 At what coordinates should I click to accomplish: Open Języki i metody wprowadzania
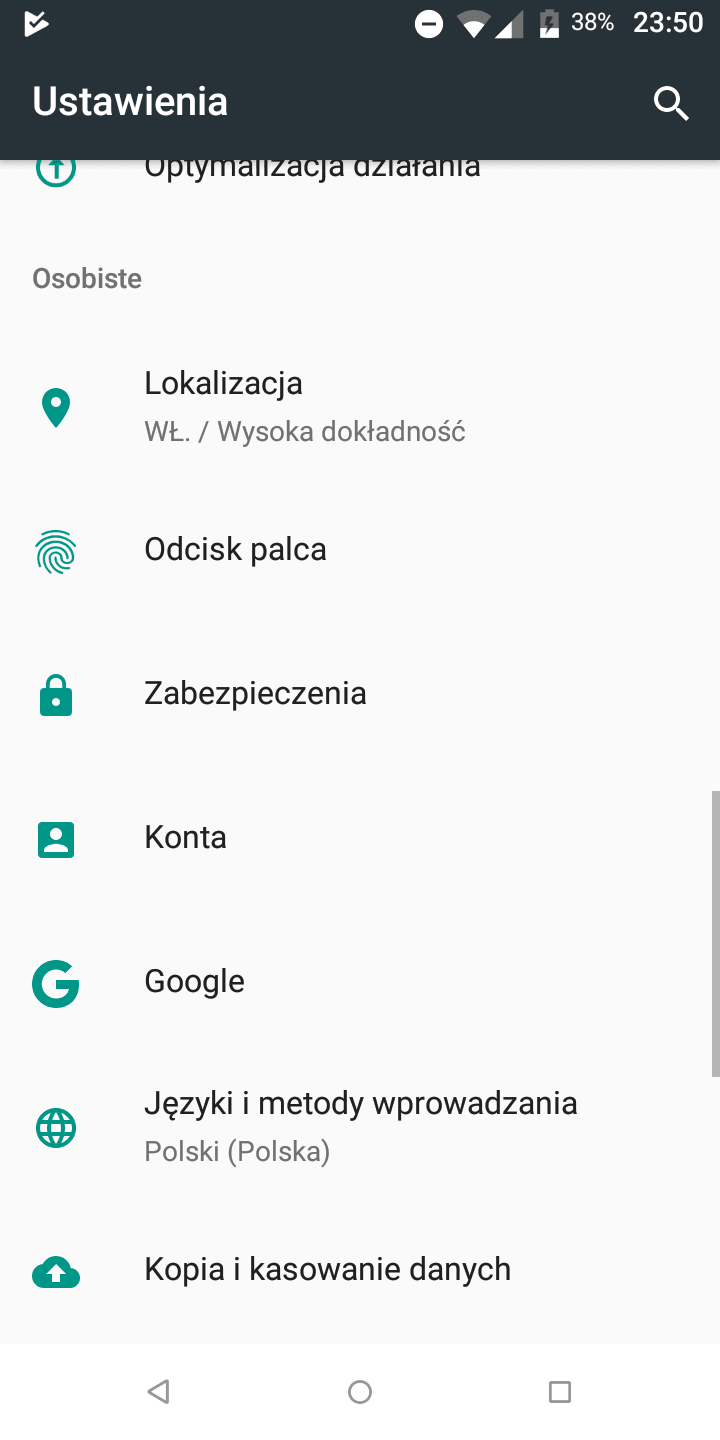pos(360,1126)
